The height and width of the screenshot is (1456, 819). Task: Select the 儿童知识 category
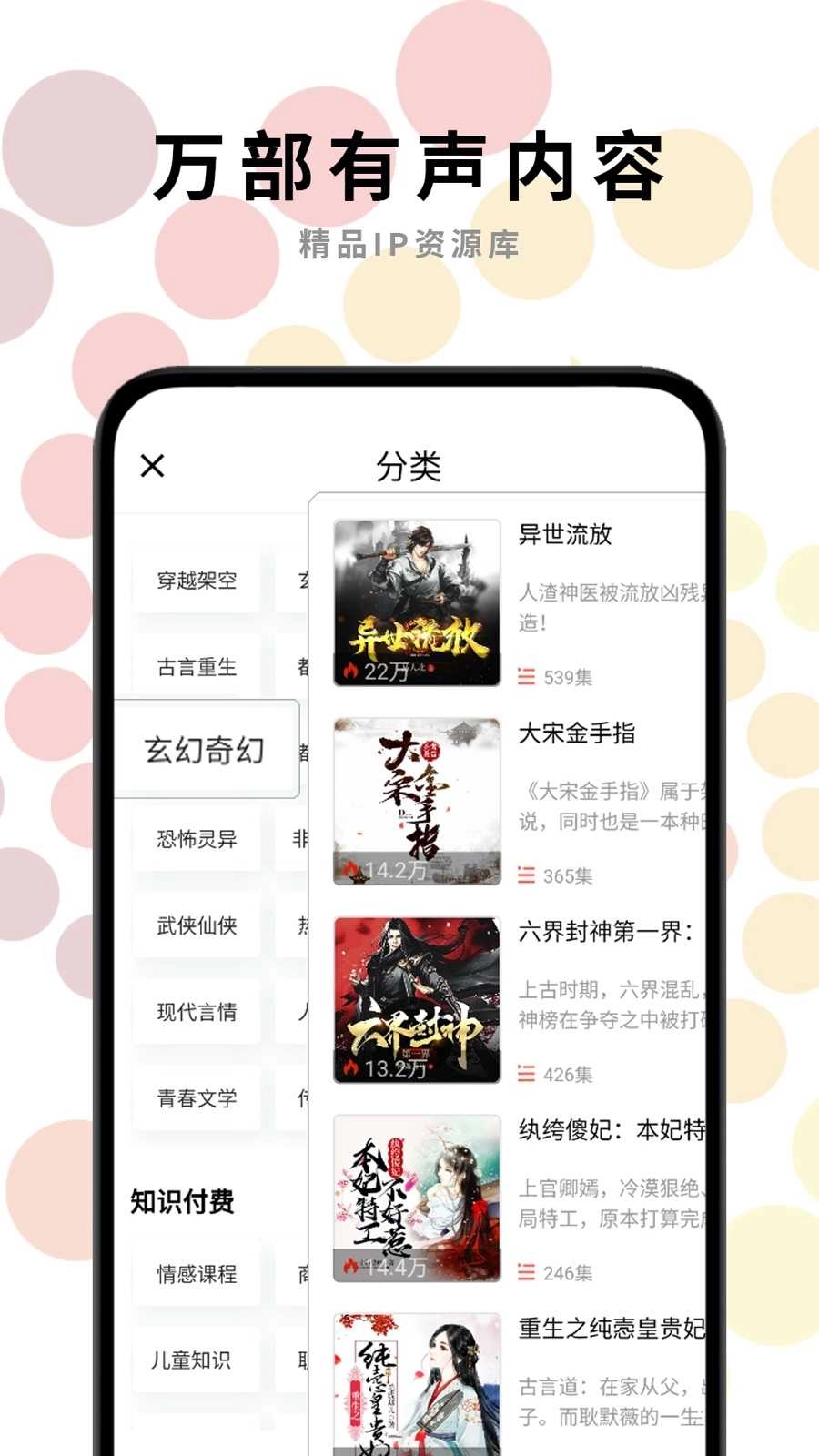[195, 1361]
